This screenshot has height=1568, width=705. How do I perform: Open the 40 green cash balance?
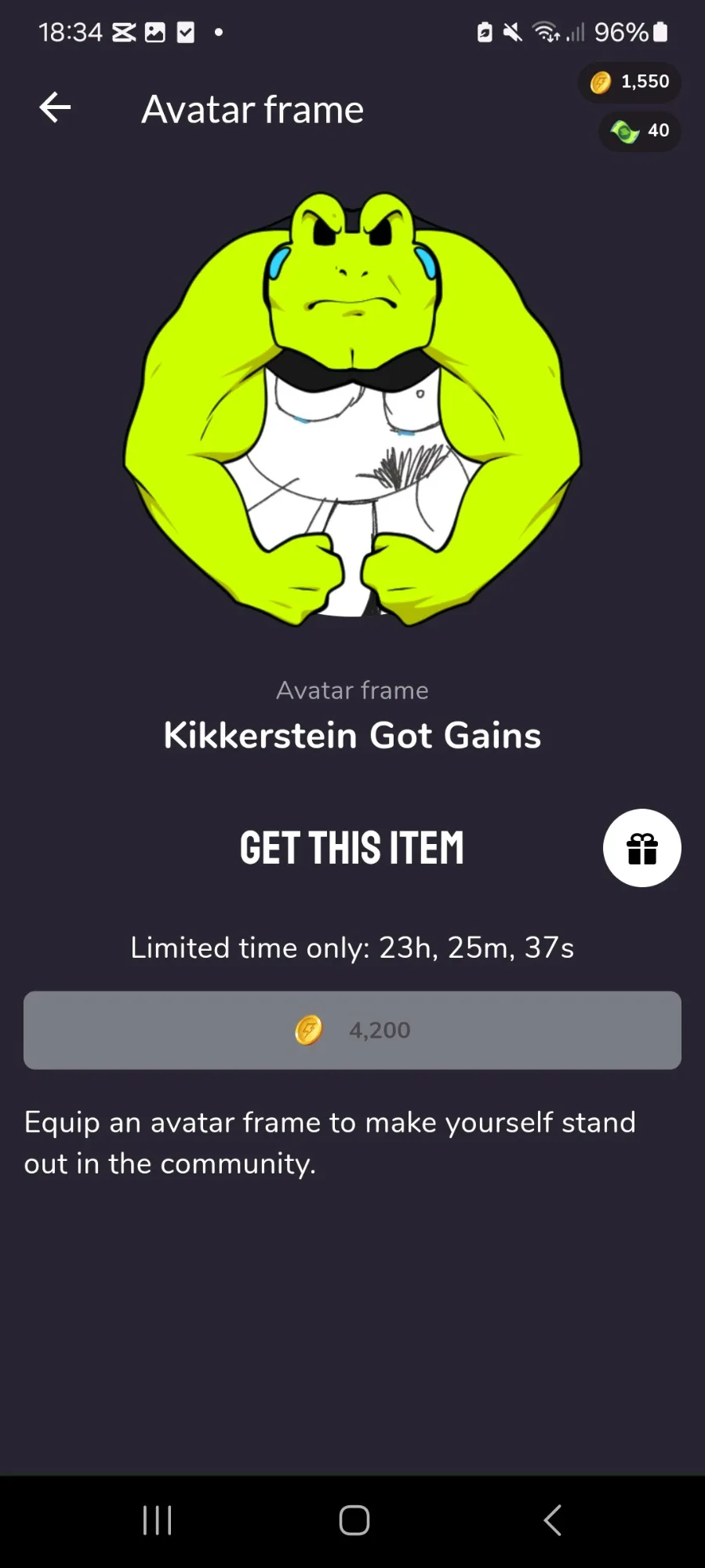[640, 131]
